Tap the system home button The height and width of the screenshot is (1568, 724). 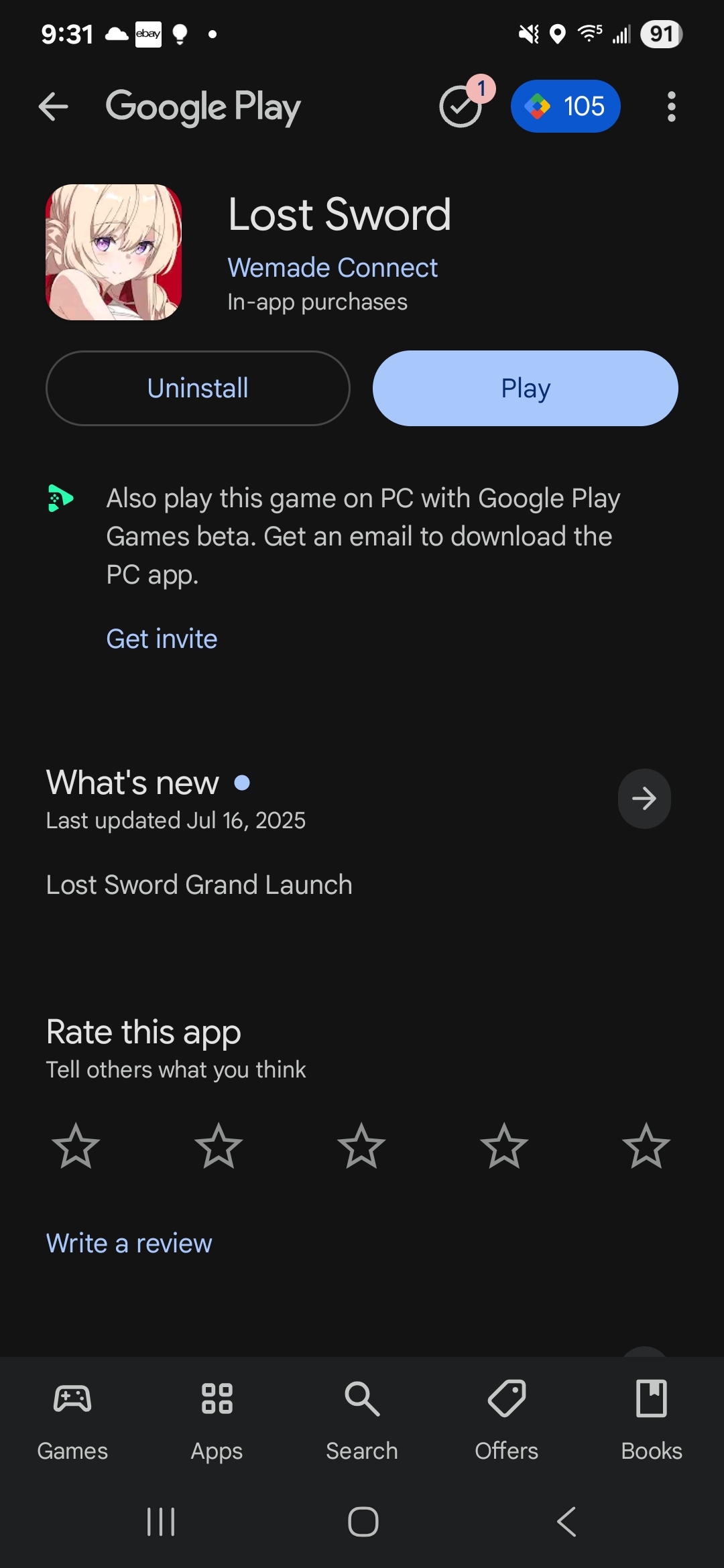point(363,1521)
